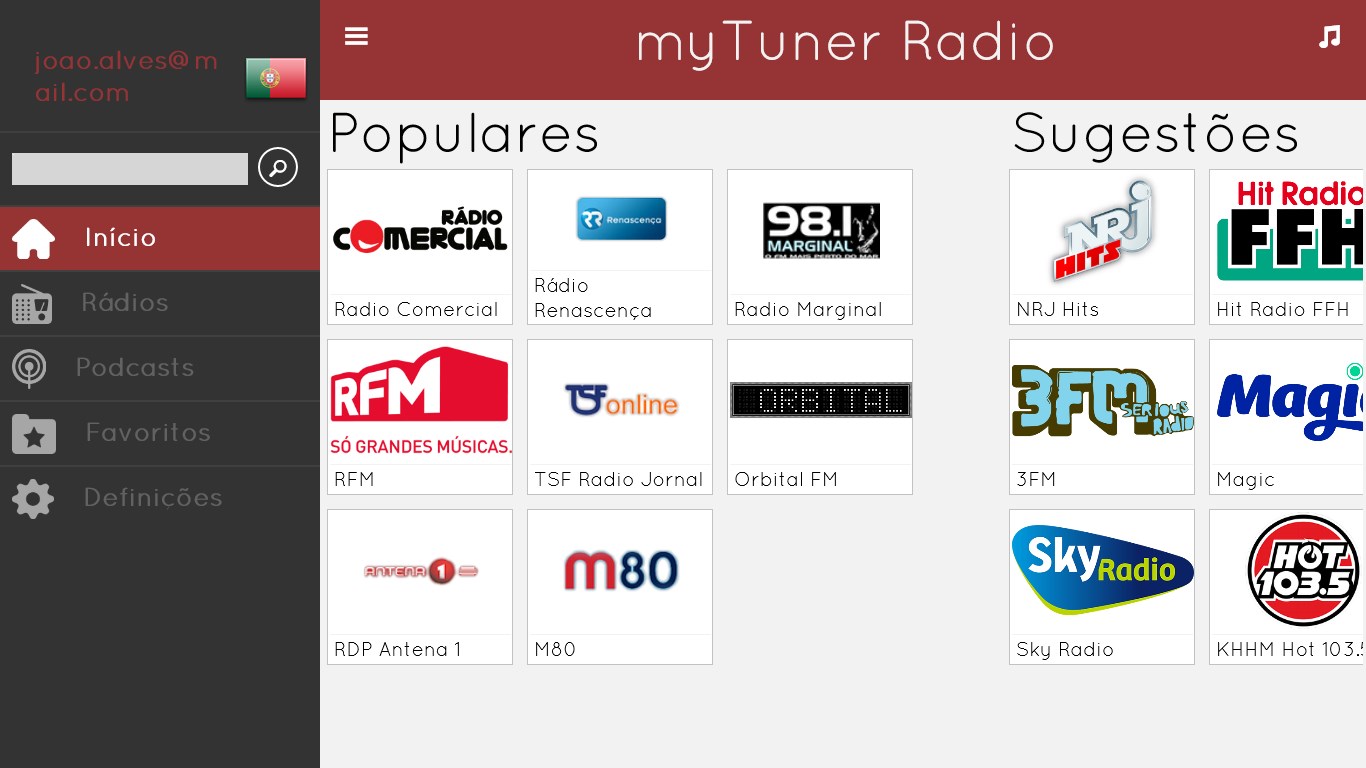This screenshot has height=768, width=1366.
Task: Listen to RDP Antena 1
Action: pyautogui.click(x=420, y=586)
